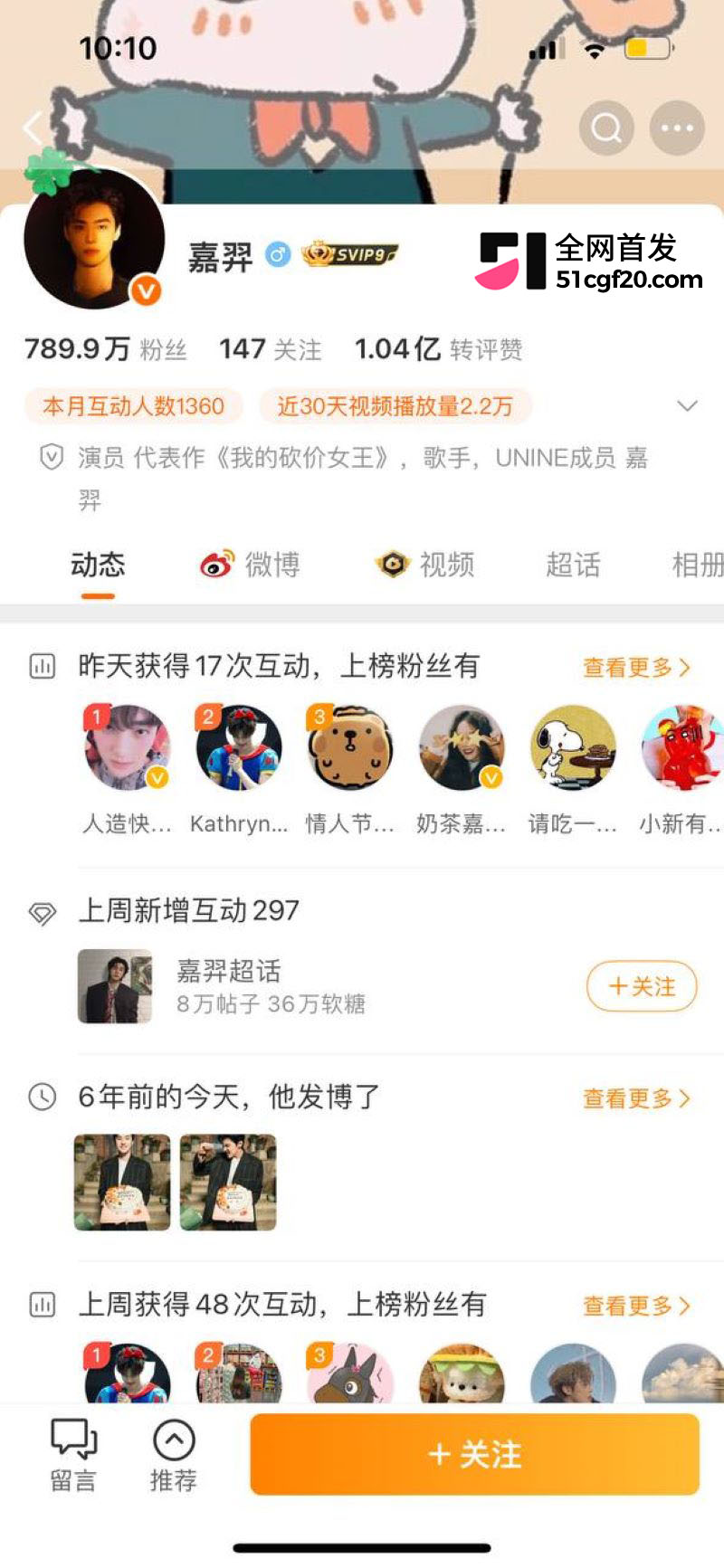Open 嘉羿's profile avatar
Screen dimensions: 724x1568
click(x=94, y=239)
